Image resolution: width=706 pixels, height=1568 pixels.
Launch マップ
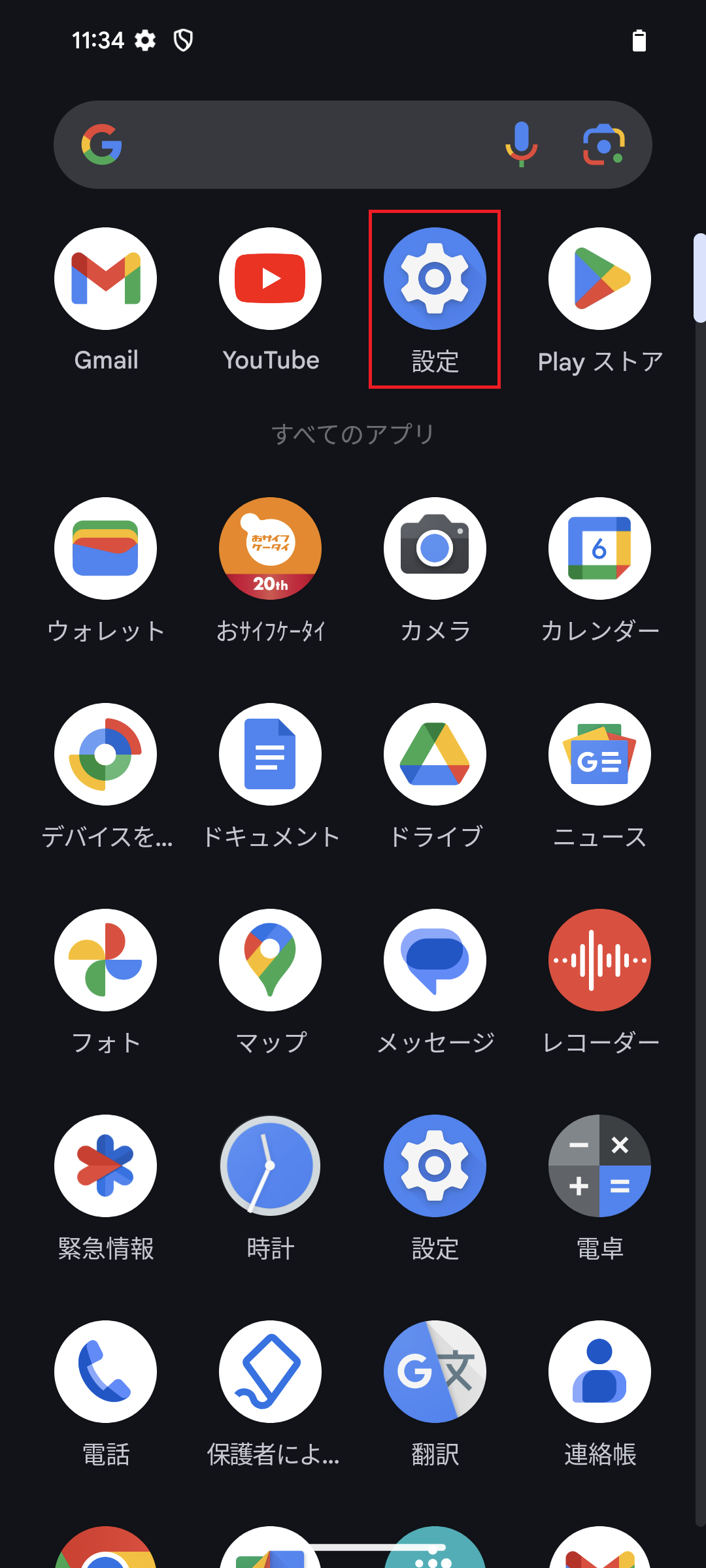270,959
